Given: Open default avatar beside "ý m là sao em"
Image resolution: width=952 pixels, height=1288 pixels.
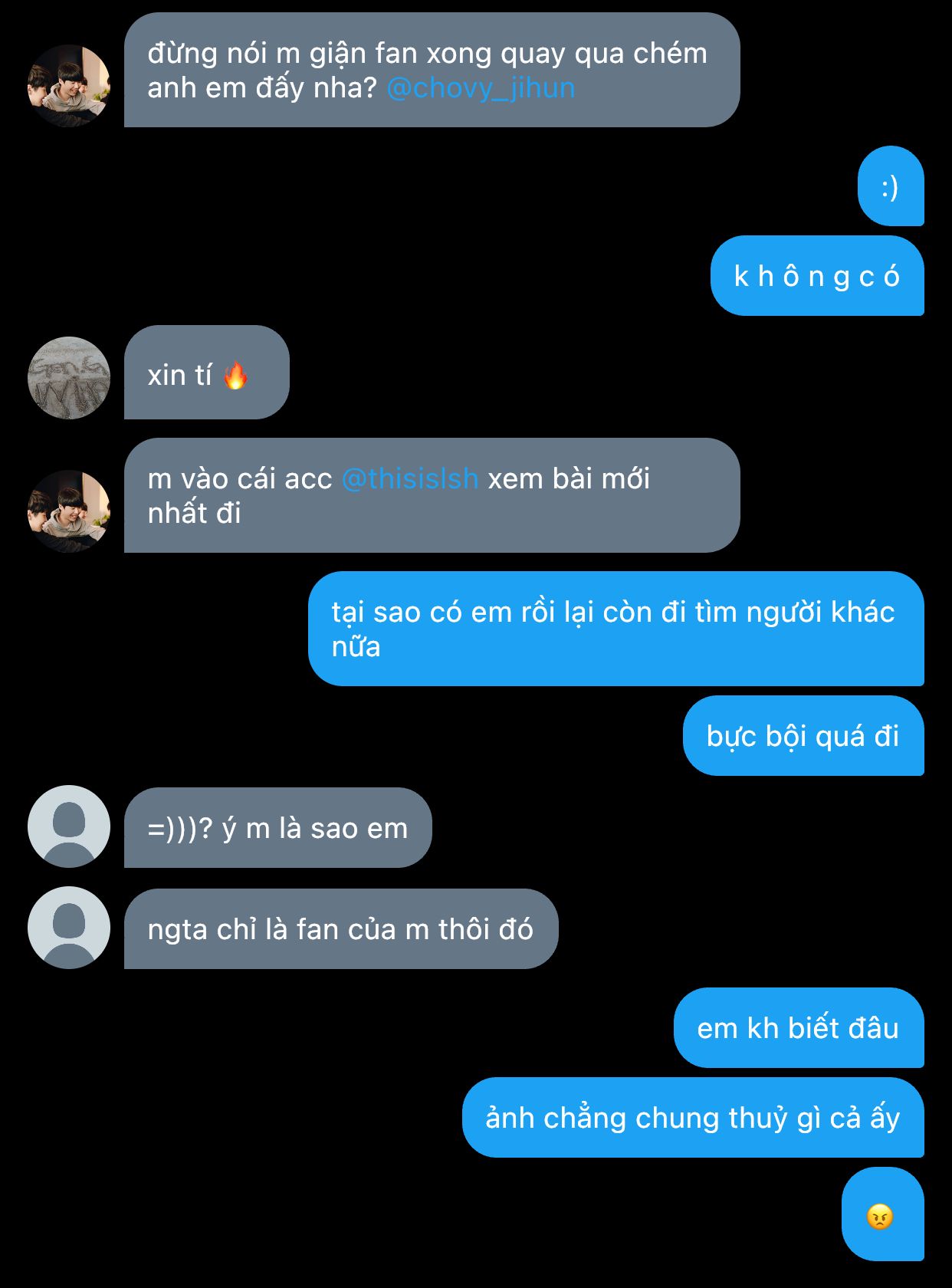Looking at the screenshot, I should pyautogui.click(x=69, y=826).
